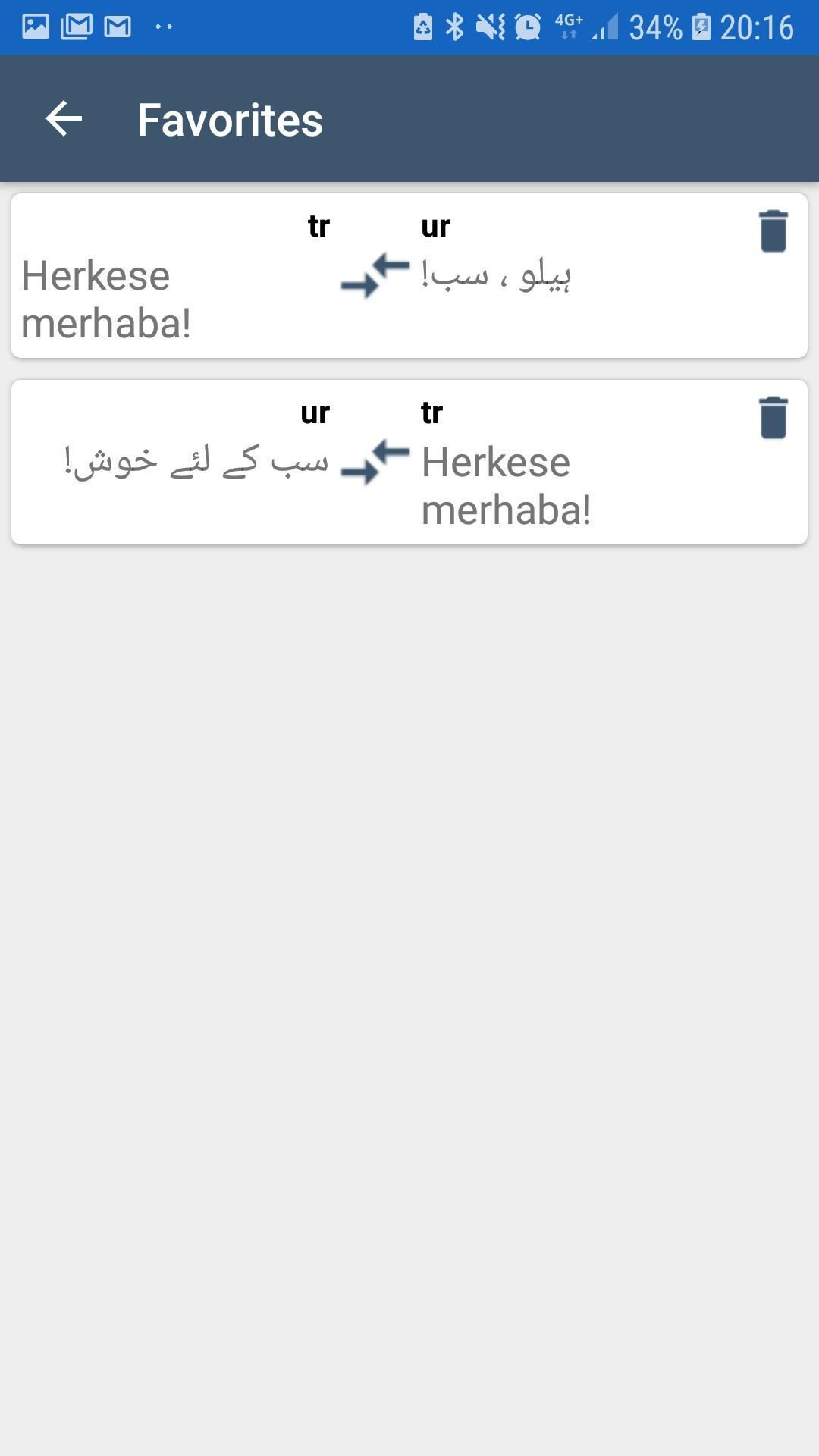Go back from Favorites
The image size is (819, 1456).
point(64,119)
